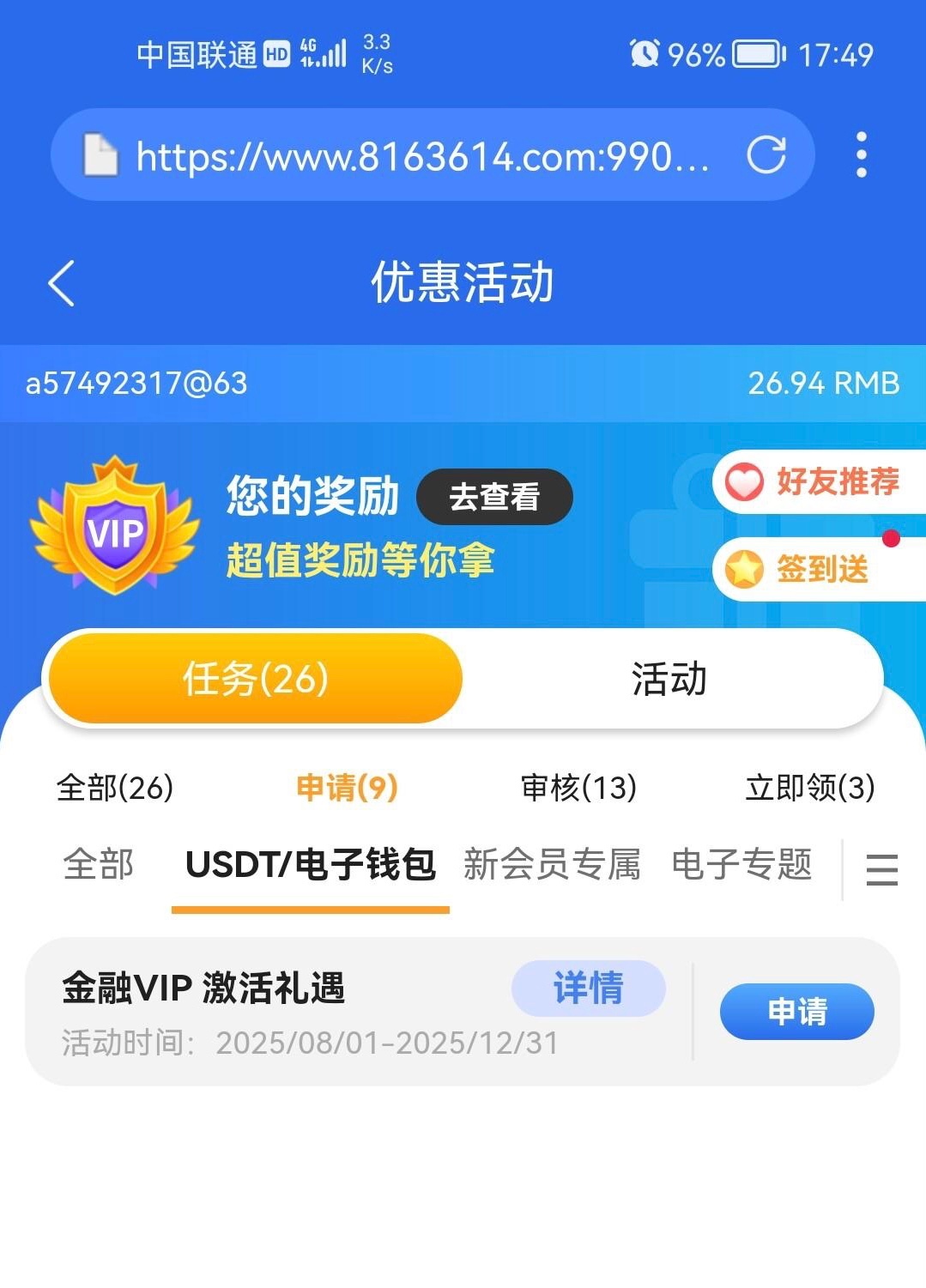Open the browser overflow menu
The image size is (926, 1288).
tap(862, 155)
